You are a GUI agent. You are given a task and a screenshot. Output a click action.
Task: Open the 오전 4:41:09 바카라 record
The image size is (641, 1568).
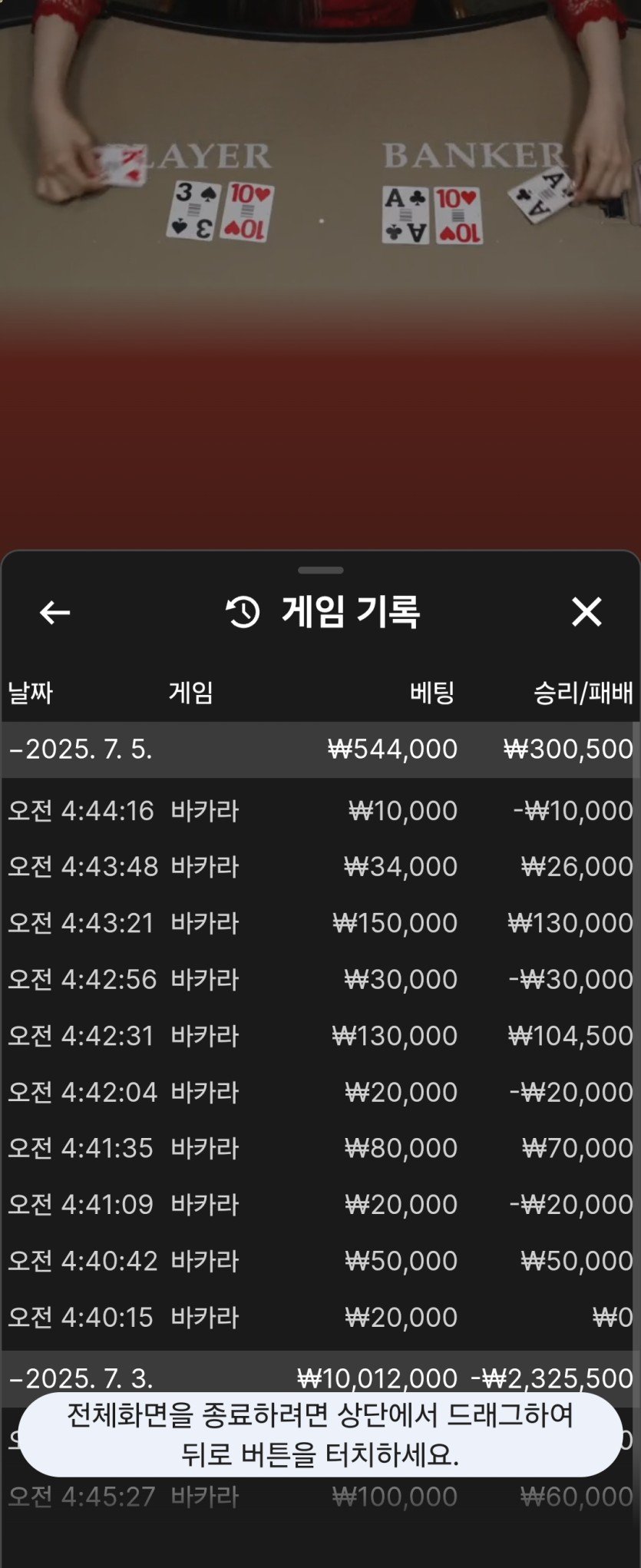pyautogui.click(x=320, y=1204)
